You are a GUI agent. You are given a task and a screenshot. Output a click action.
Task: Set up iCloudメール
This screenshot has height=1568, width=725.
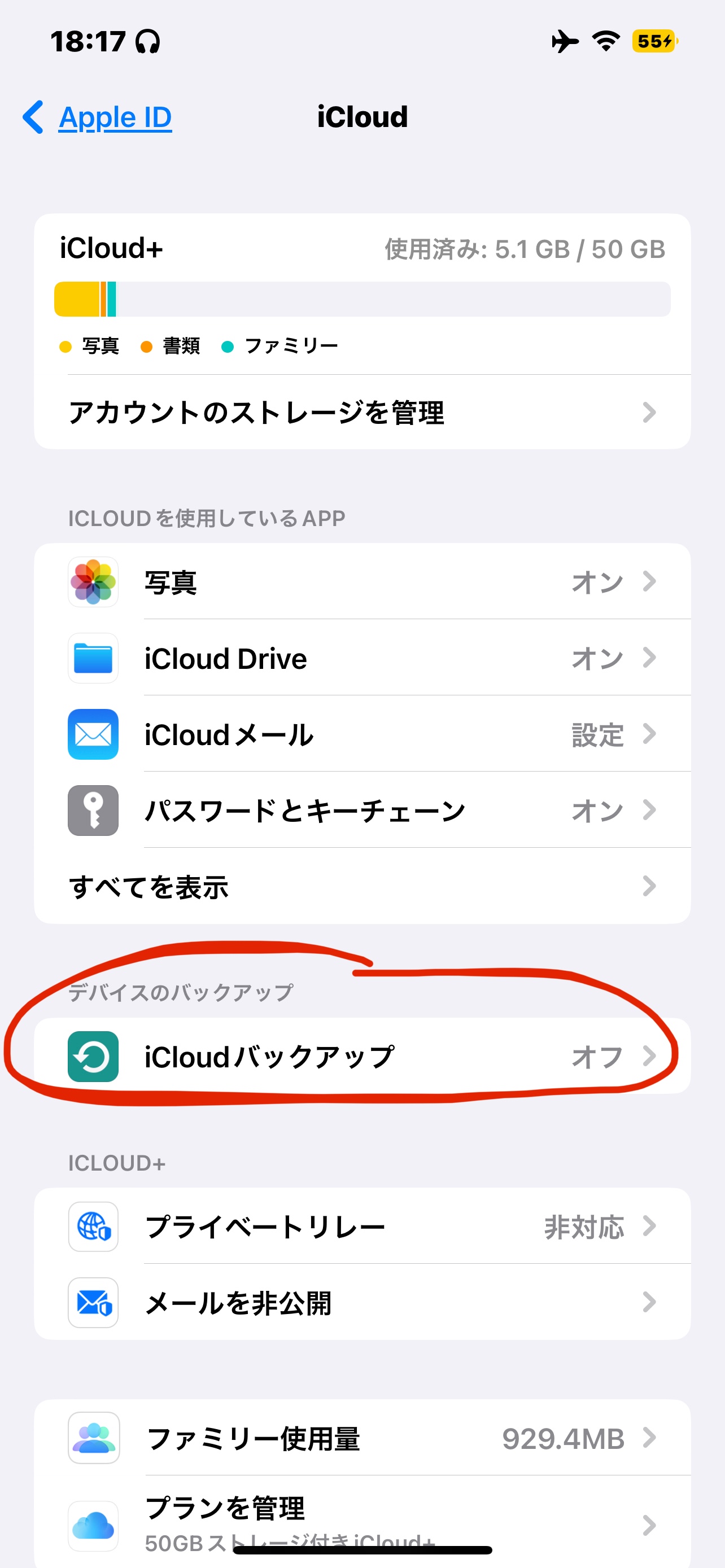pyautogui.click(x=361, y=734)
